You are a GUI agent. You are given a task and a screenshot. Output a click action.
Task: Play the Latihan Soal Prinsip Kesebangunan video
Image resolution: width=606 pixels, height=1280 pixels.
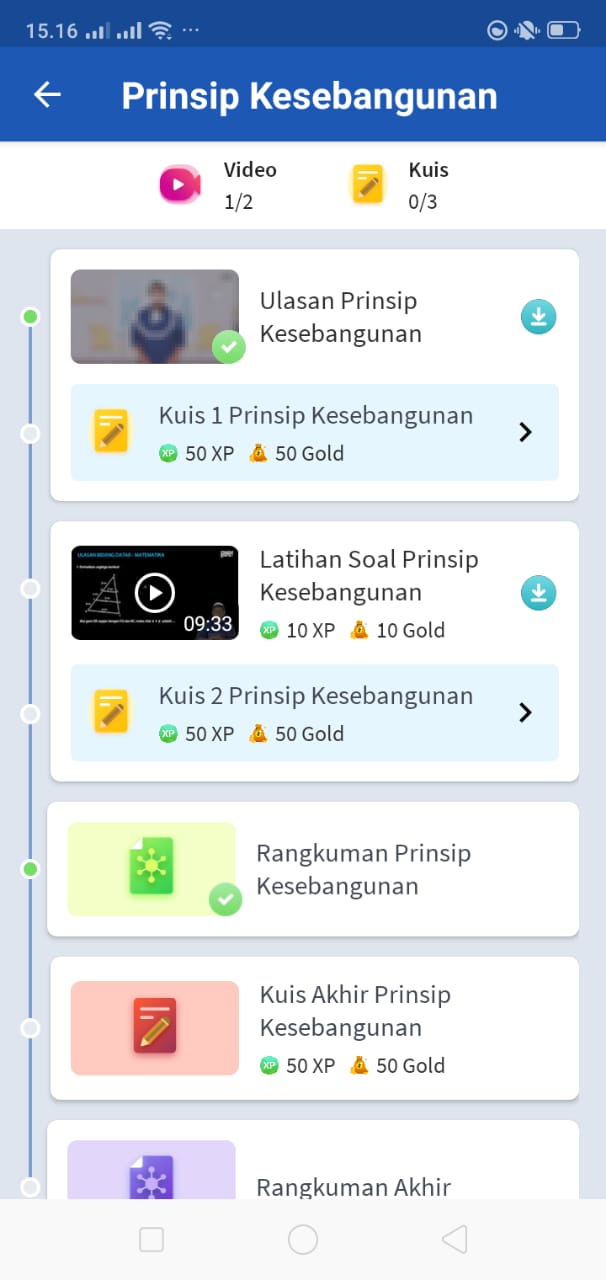click(x=155, y=593)
